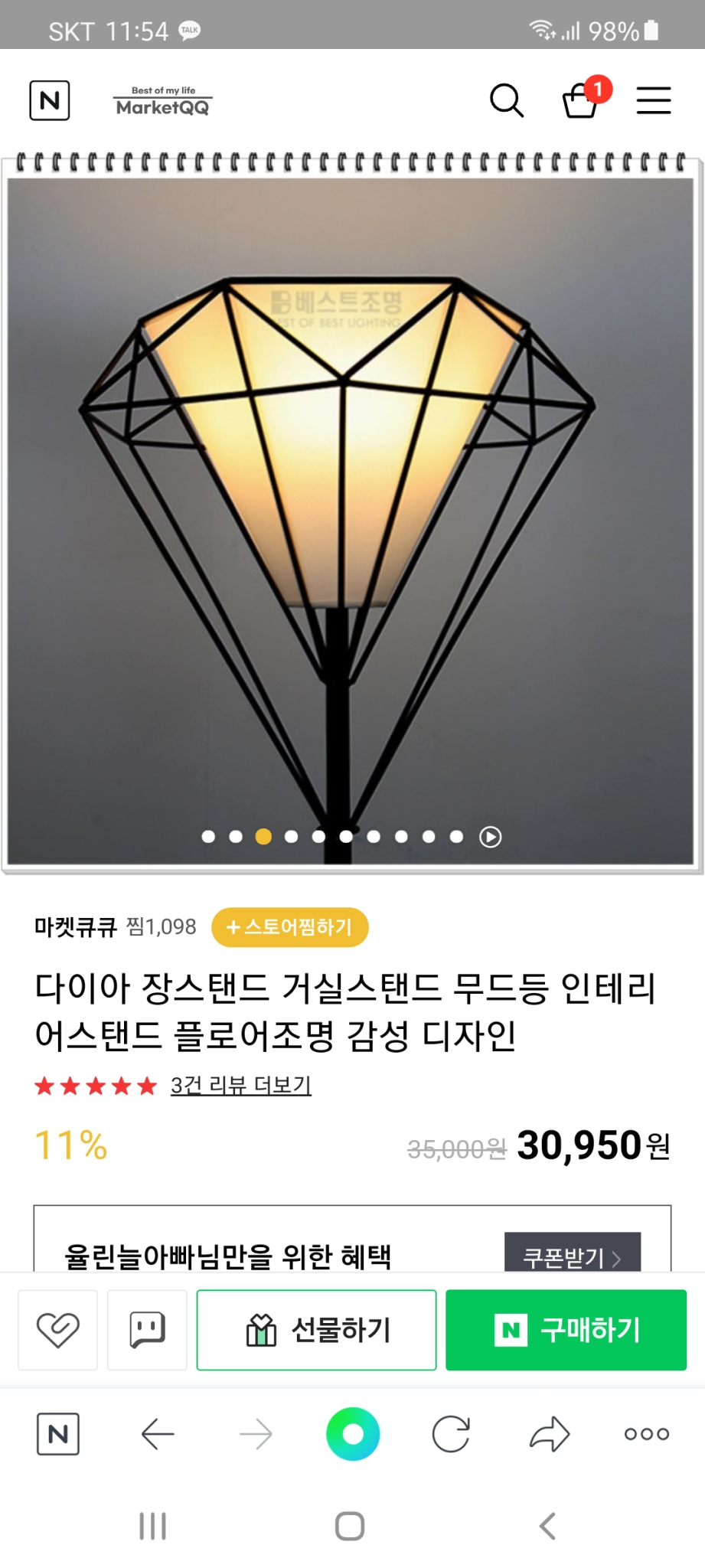Tap the green Naver home button in toolbar
This screenshot has height=1568, width=705.
pyautogui.click(x=352, y=1435)
